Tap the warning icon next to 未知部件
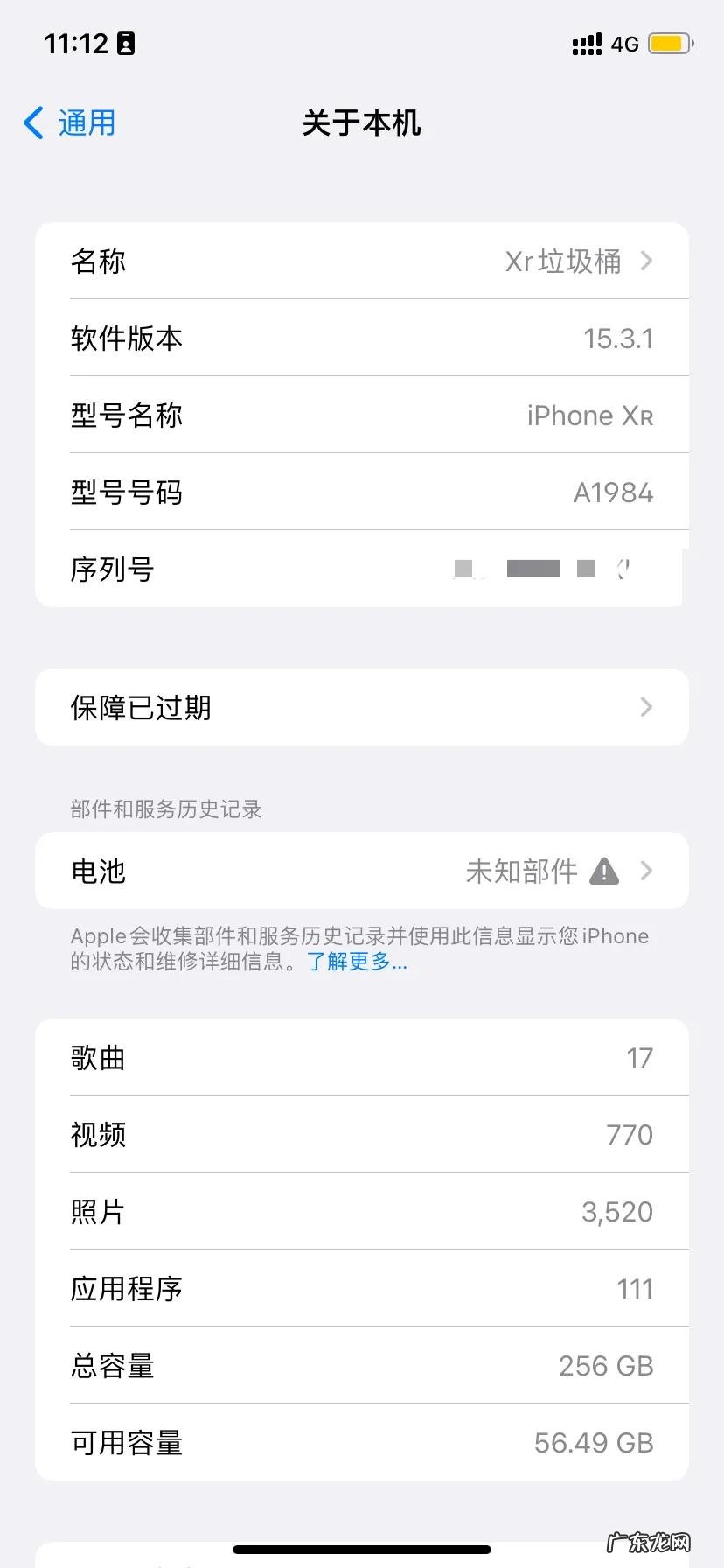This screenshot has height=1568, width=724. pos(603,871)
